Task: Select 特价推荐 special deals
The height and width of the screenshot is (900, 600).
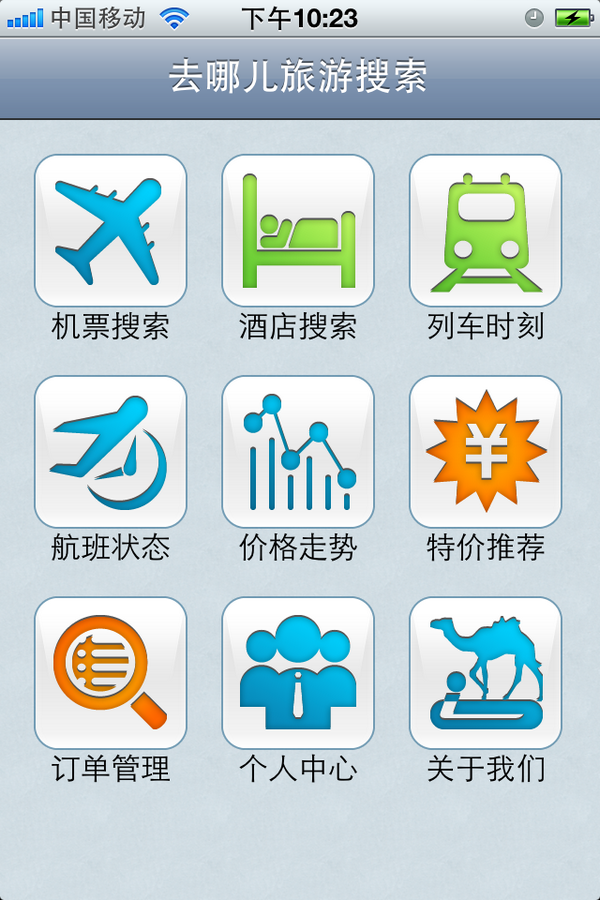Action: pyautogui.click(x=486, y=452)
